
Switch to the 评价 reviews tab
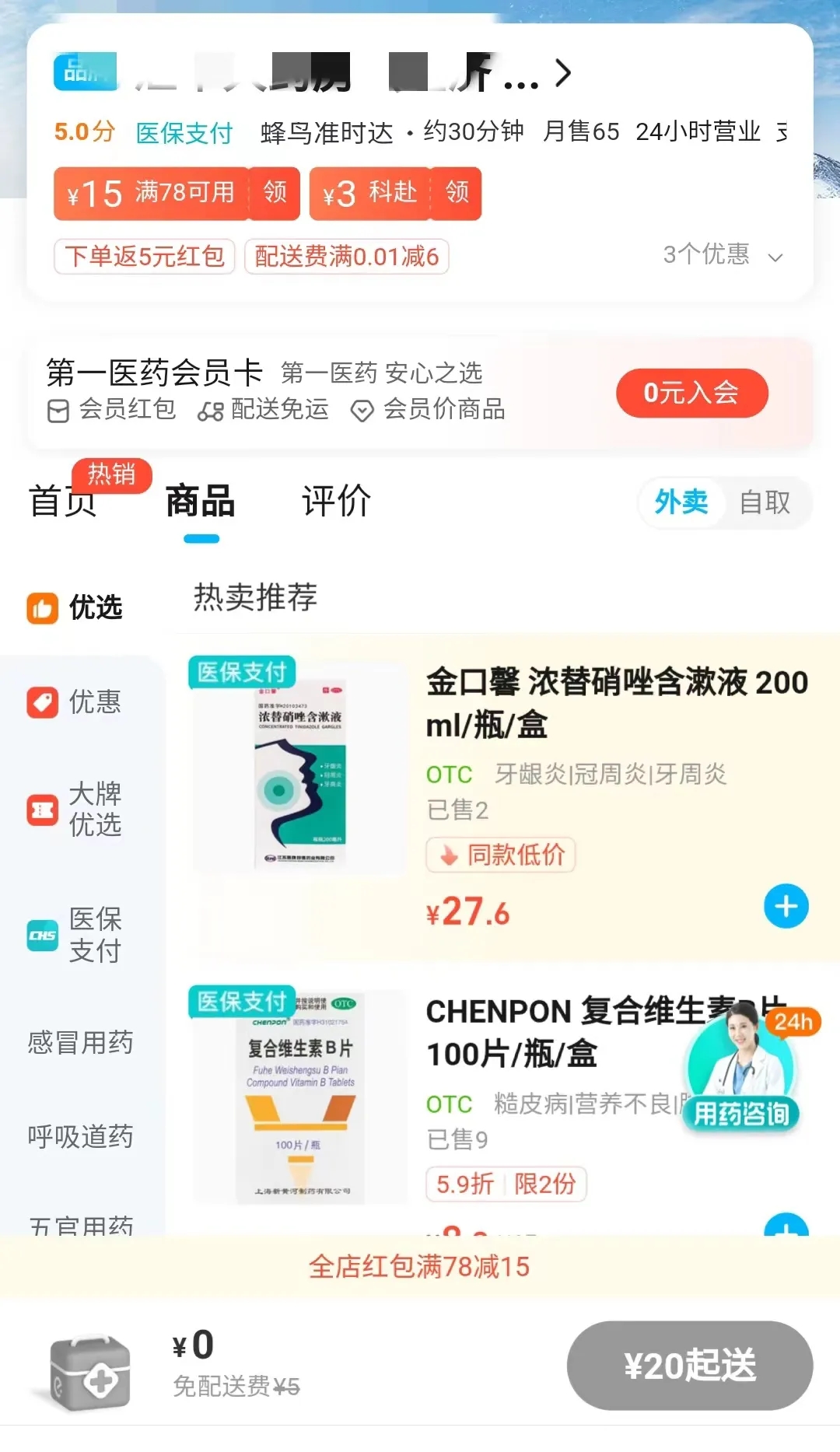tap(336, 501)
